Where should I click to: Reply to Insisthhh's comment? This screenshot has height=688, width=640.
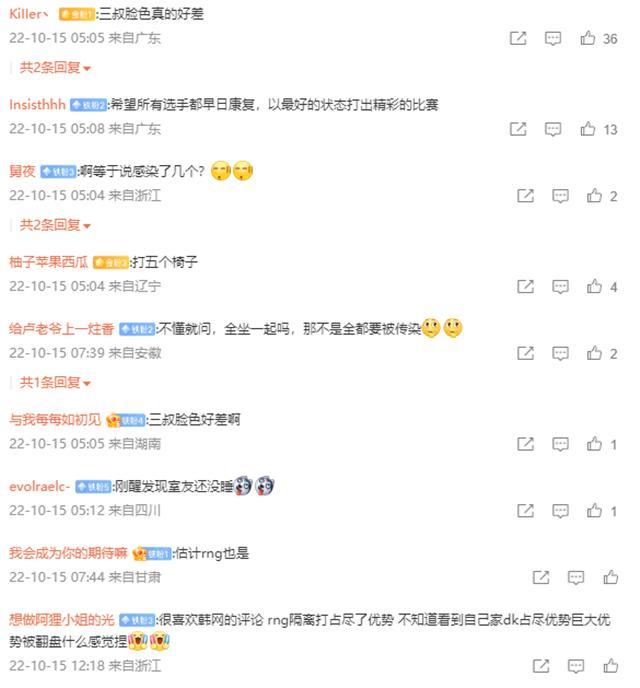(553, 129)
